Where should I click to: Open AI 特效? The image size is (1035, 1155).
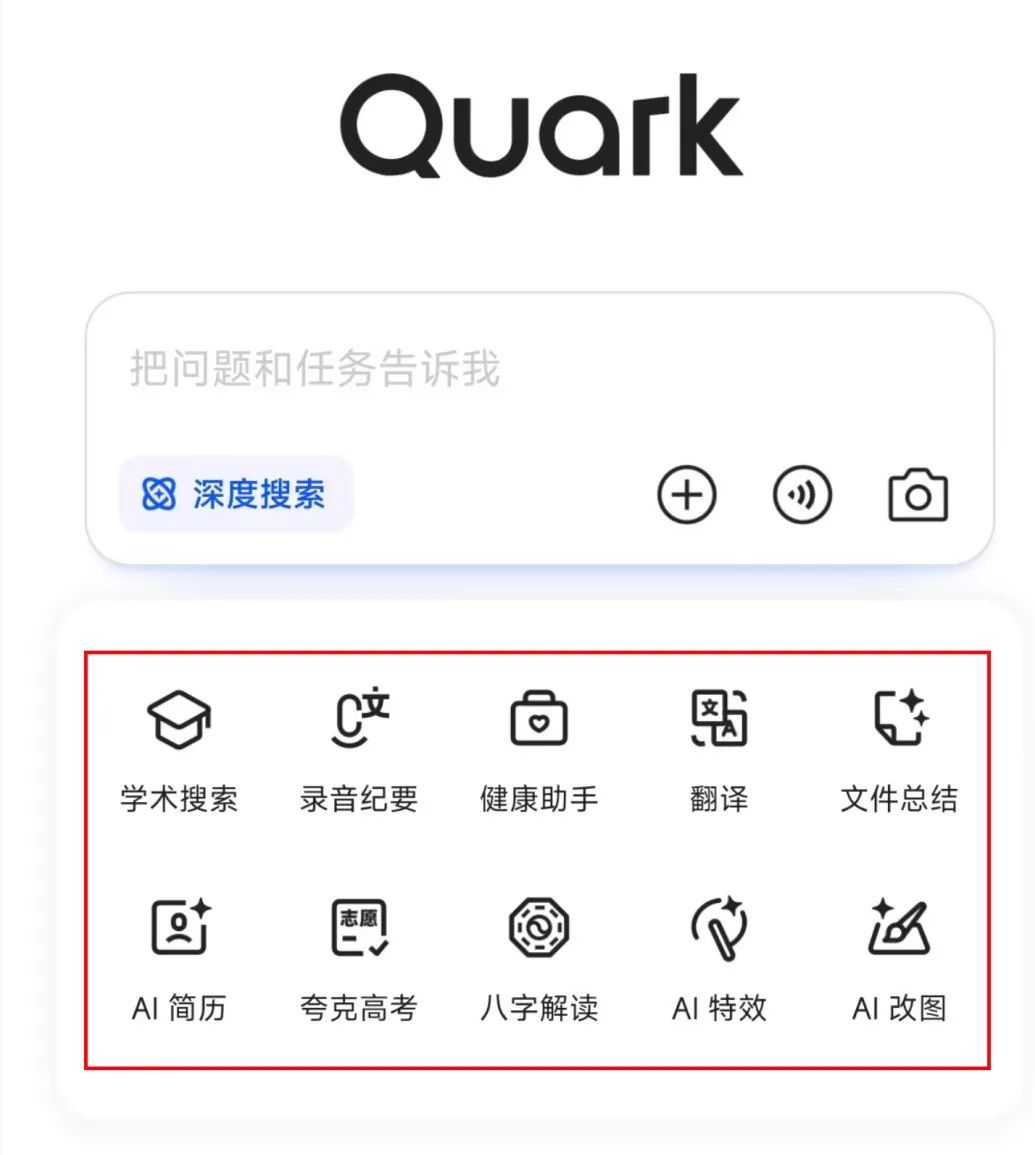pyautogui.click(x=719, y=958)
